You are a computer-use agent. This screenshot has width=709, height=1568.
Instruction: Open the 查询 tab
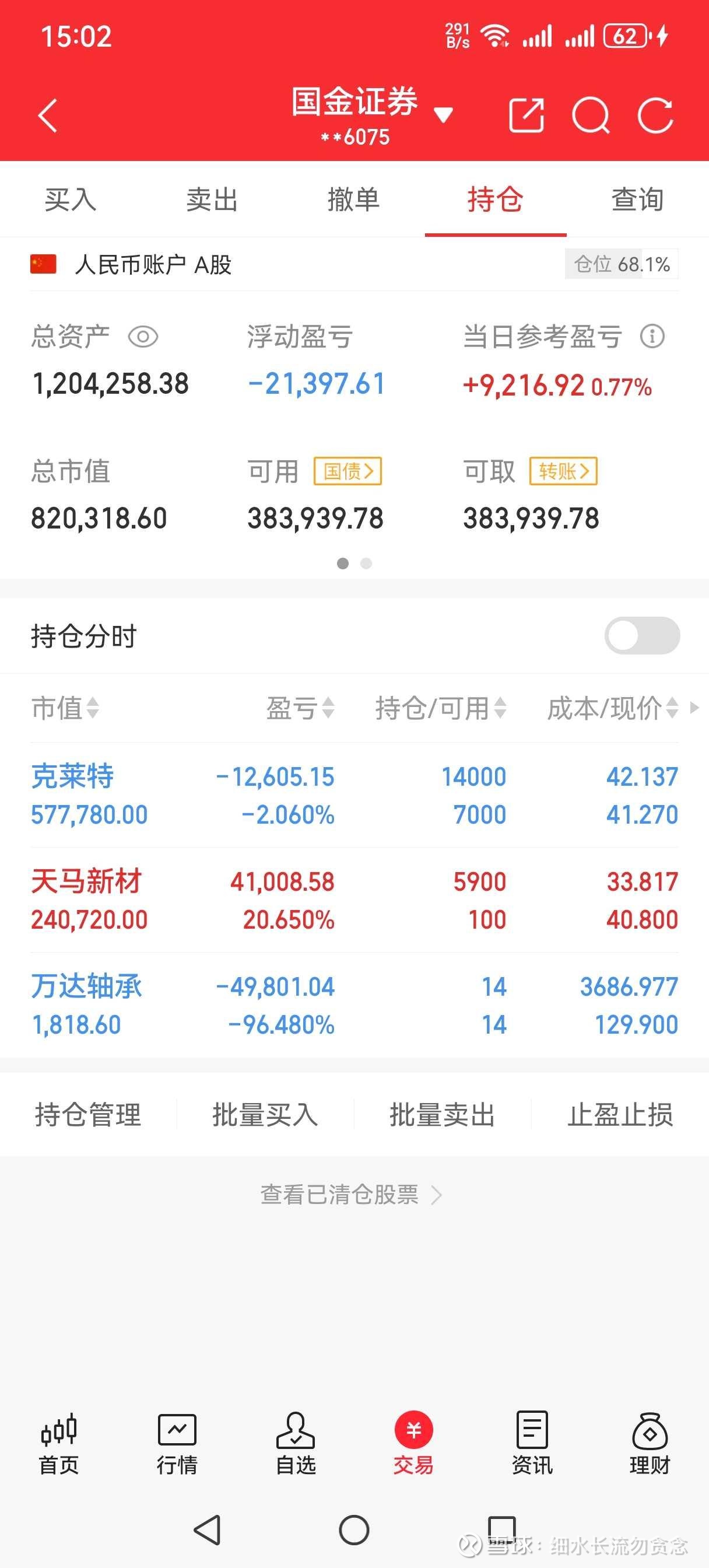click(x=637, y=199)
